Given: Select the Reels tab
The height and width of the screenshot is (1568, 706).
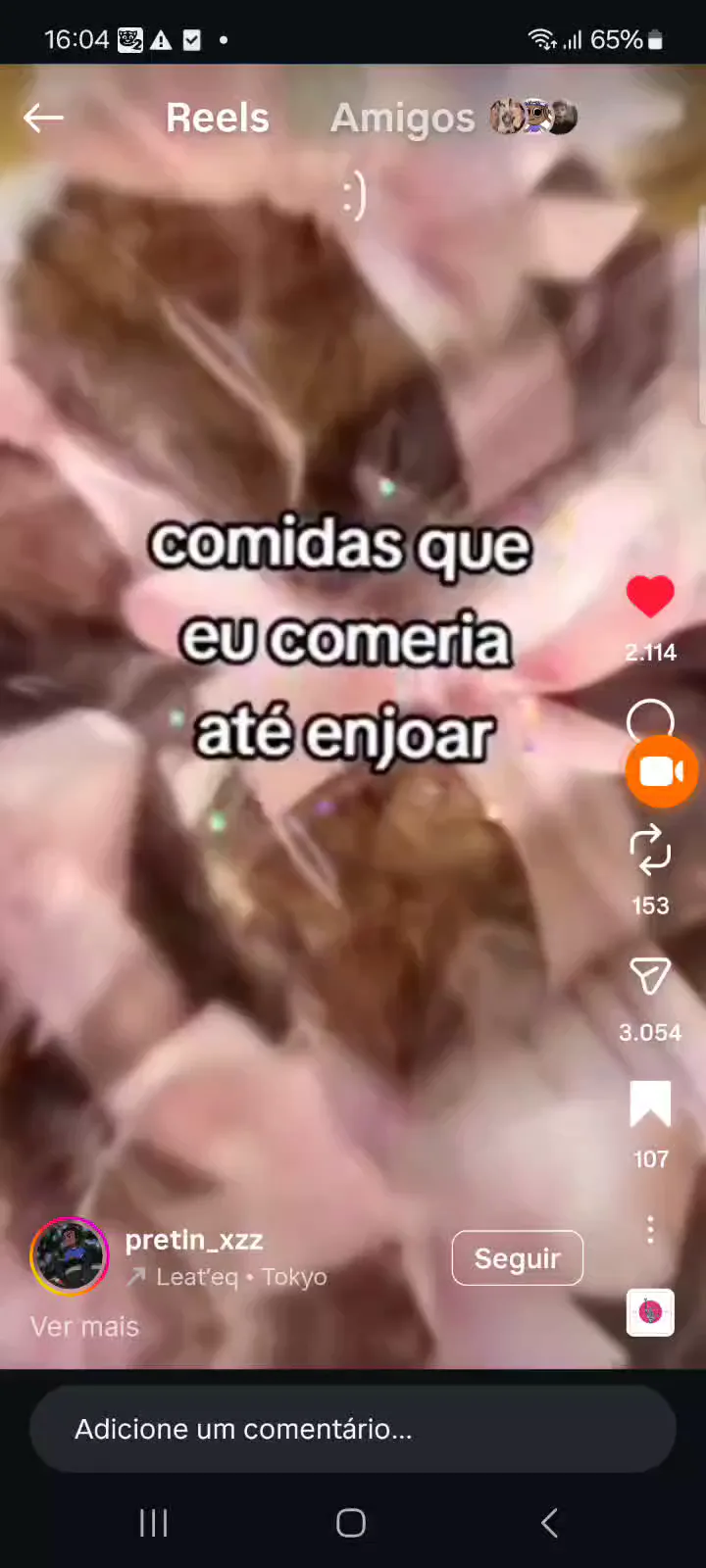Looking at the screenshot, I should point(217,119).
